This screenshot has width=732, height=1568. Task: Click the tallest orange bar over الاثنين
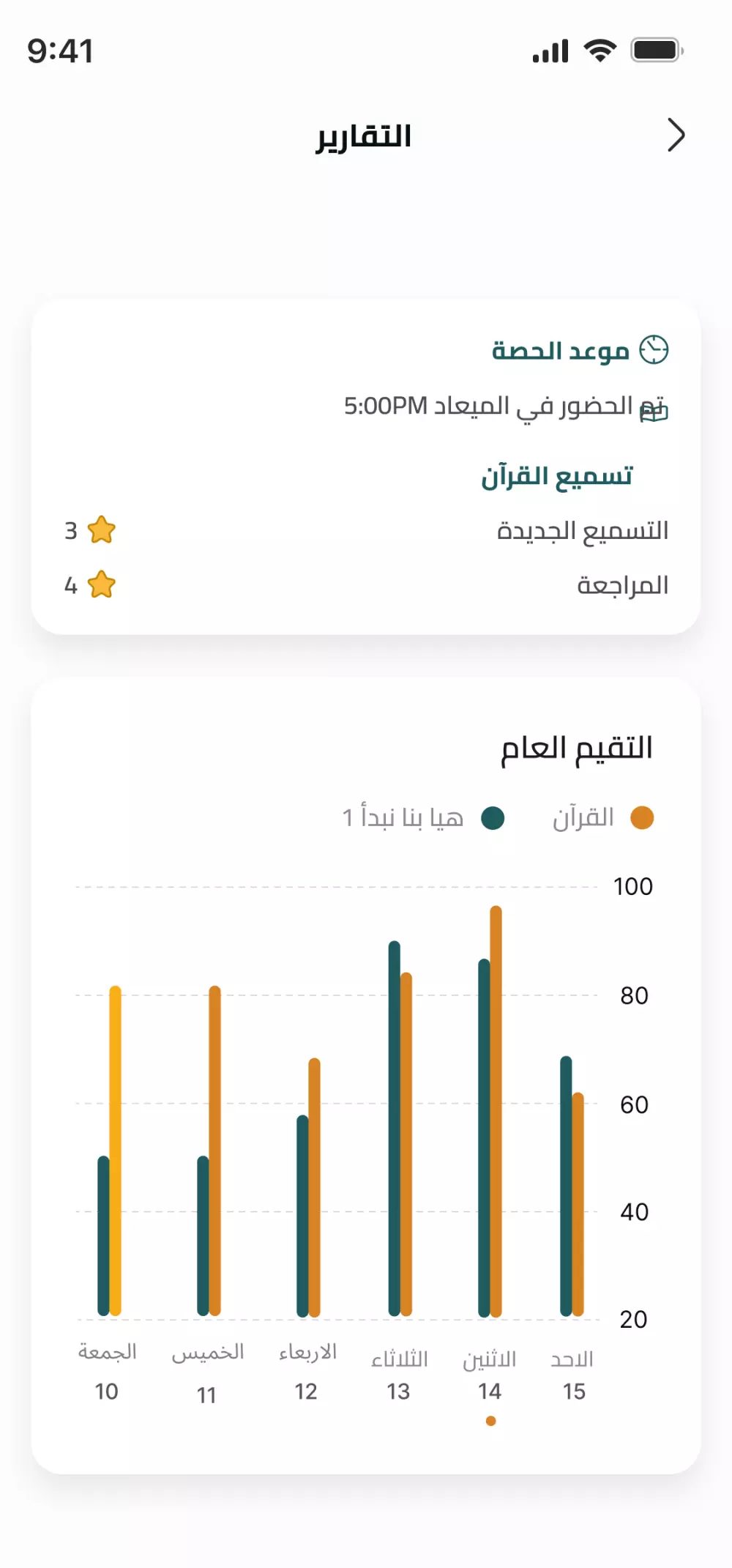494,1099
